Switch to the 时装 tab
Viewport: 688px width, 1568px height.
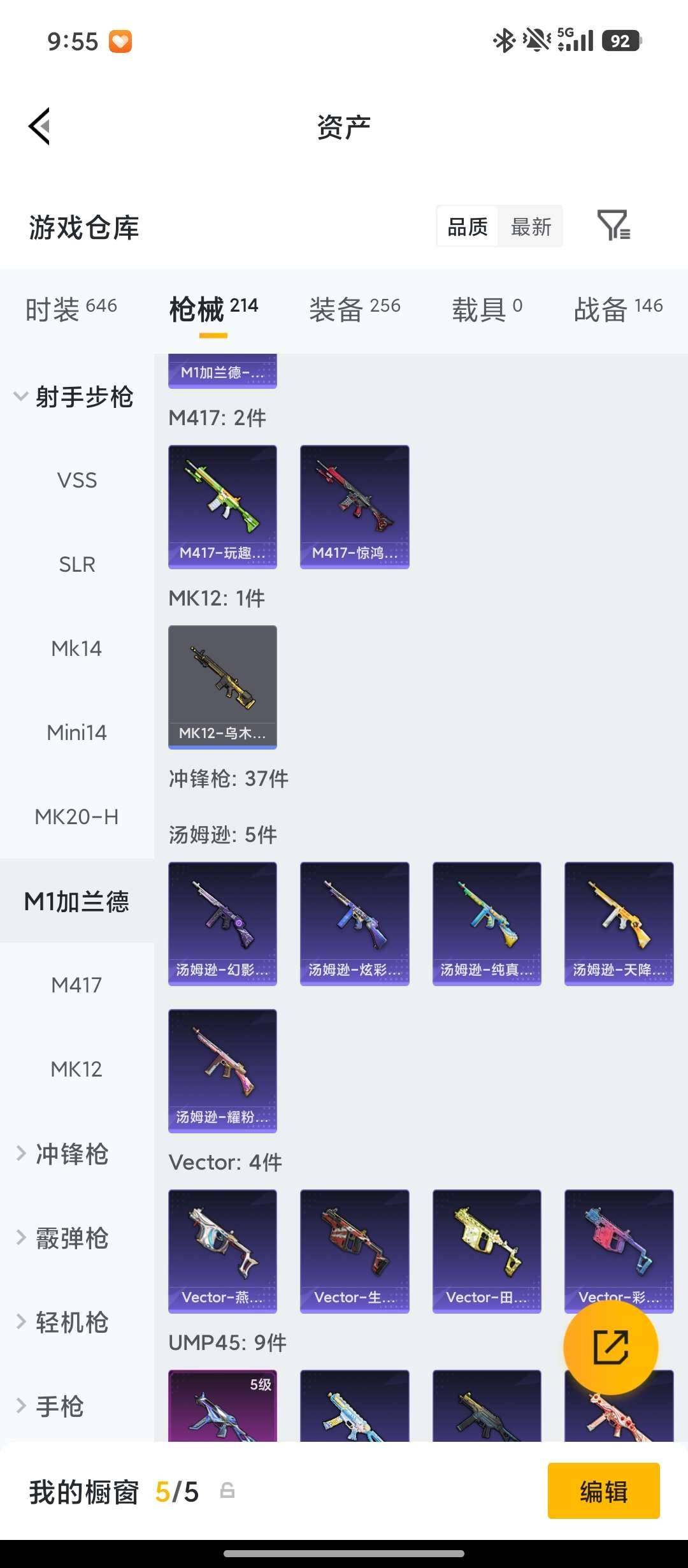(71, 310)
